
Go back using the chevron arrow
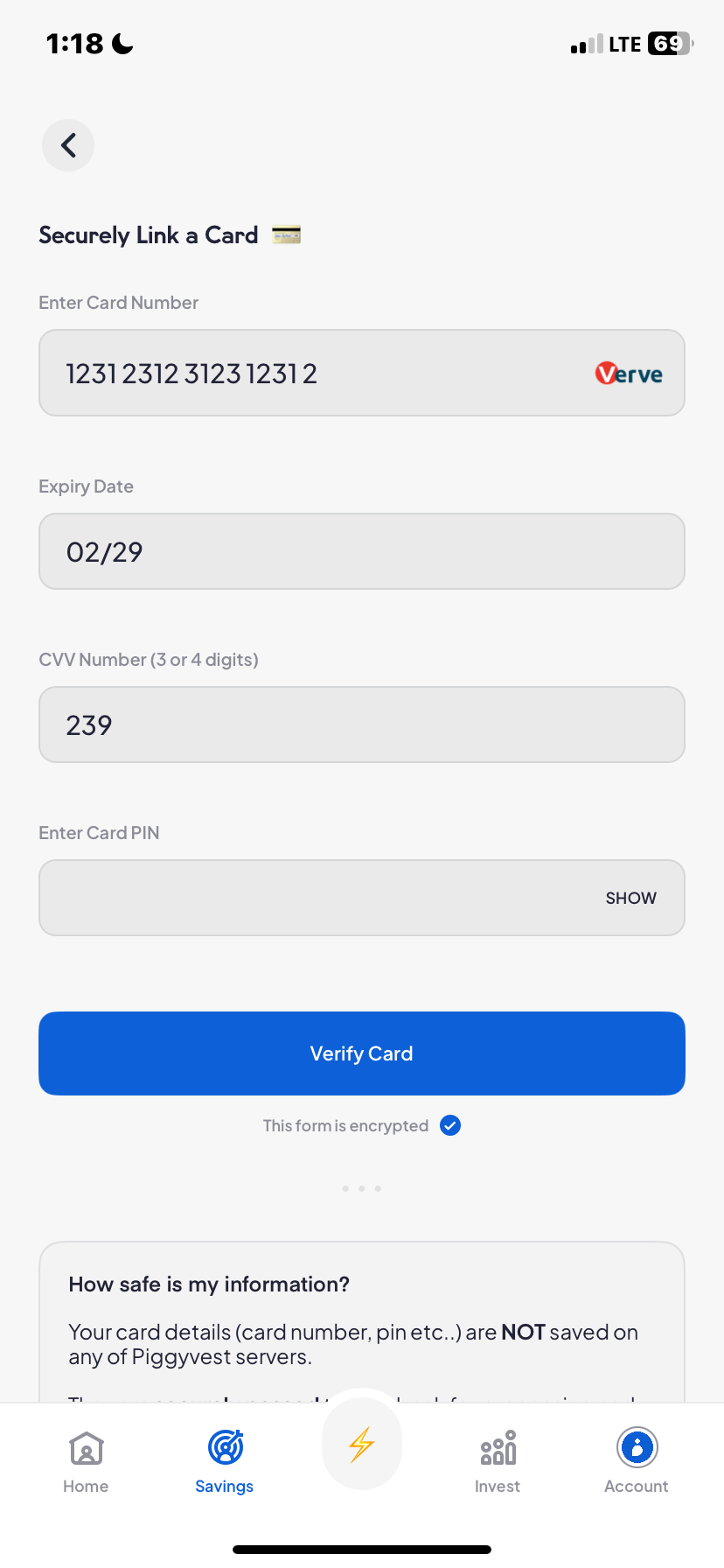[67, 144]
